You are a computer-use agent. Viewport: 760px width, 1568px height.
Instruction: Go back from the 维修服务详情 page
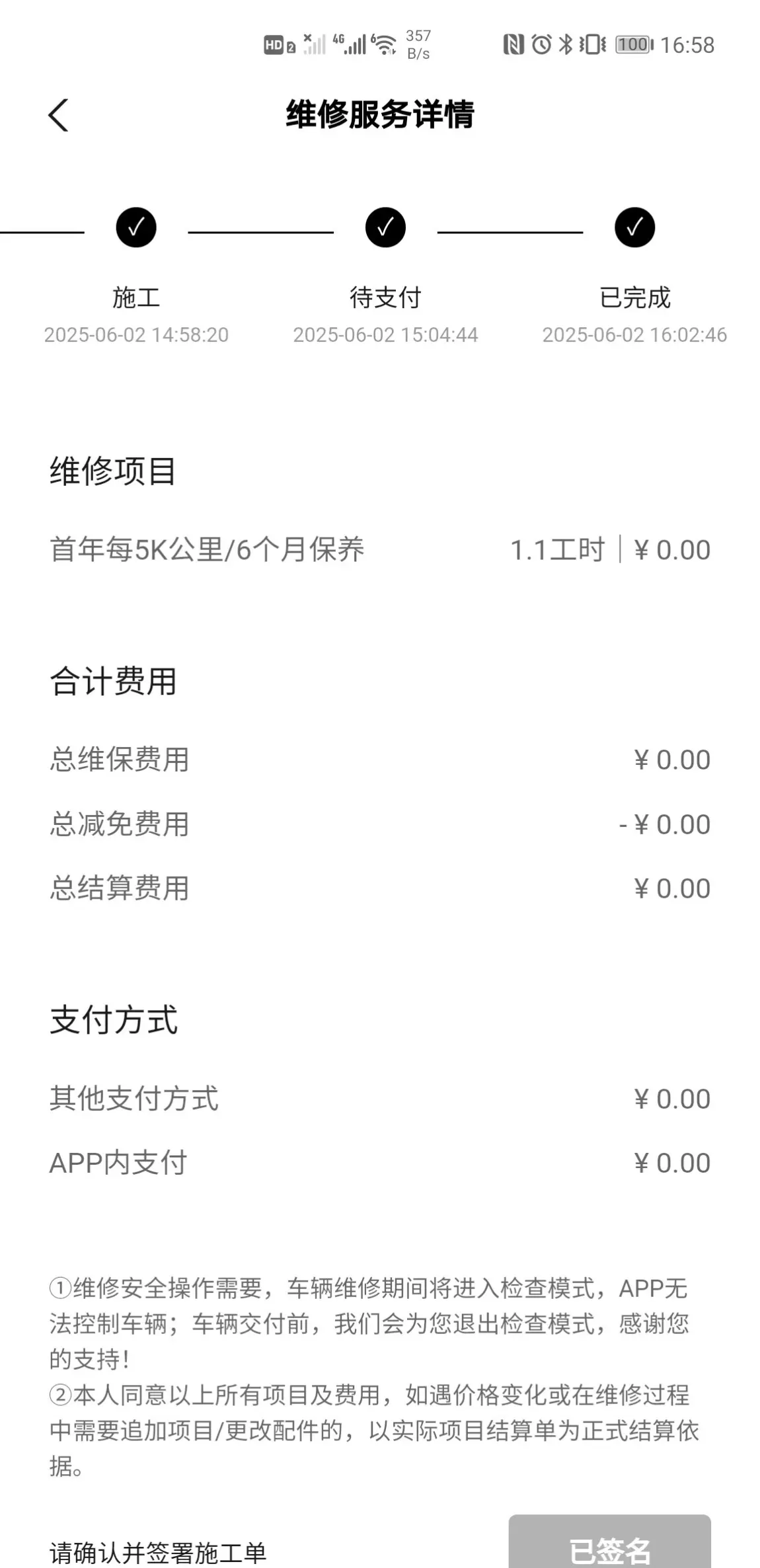point(58,115)
